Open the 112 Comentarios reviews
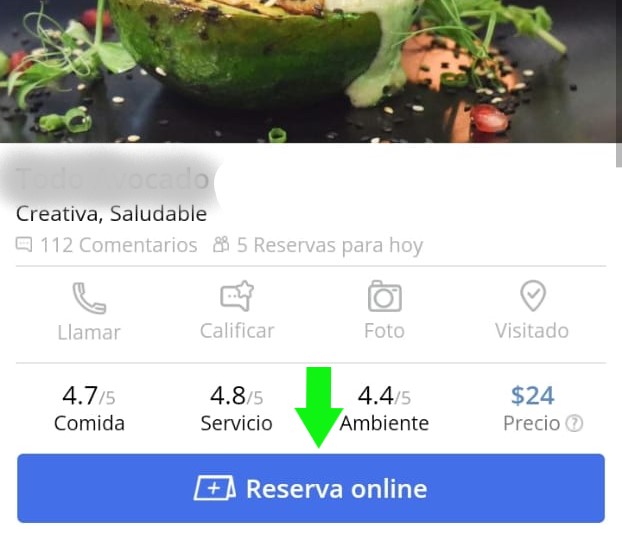Viewport: 622px width, 540px height. [x=107, y=245]
